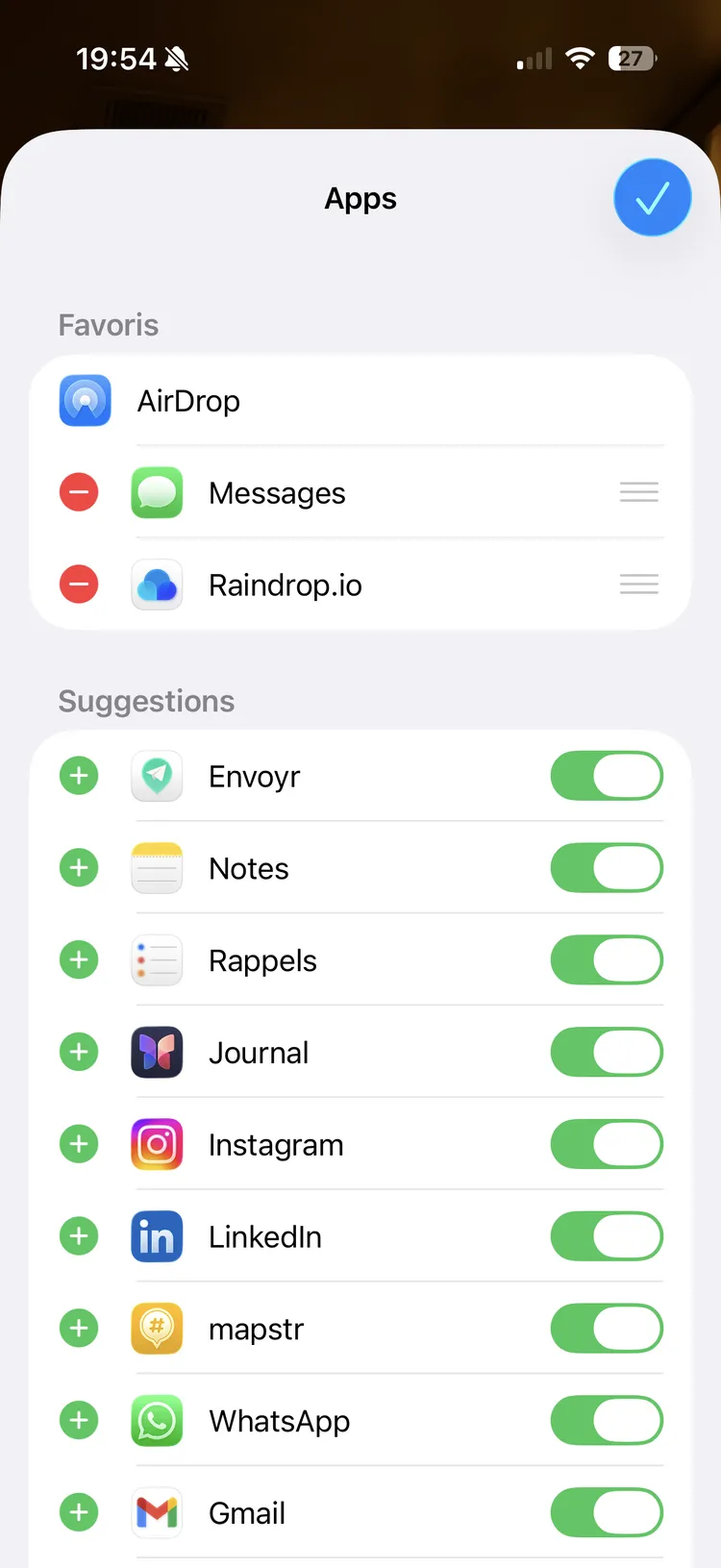Image resolution: width=721 pixels, height=1568 pixels.
Task: Toggle off mapstr suggestion
Action: pyautogui.click(x=607, y=1329)
